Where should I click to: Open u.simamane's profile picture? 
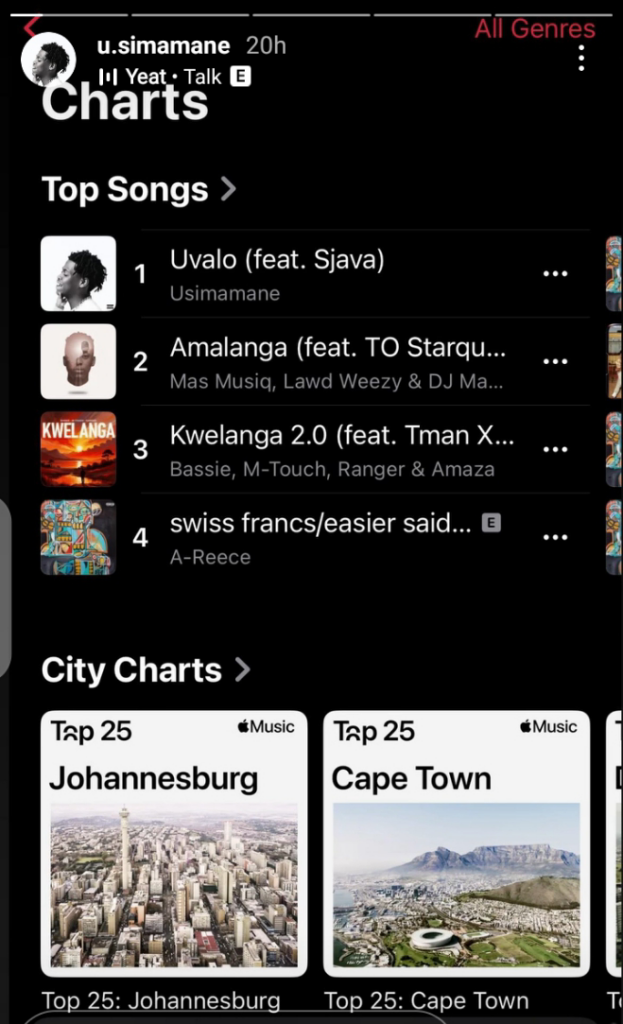48,60
